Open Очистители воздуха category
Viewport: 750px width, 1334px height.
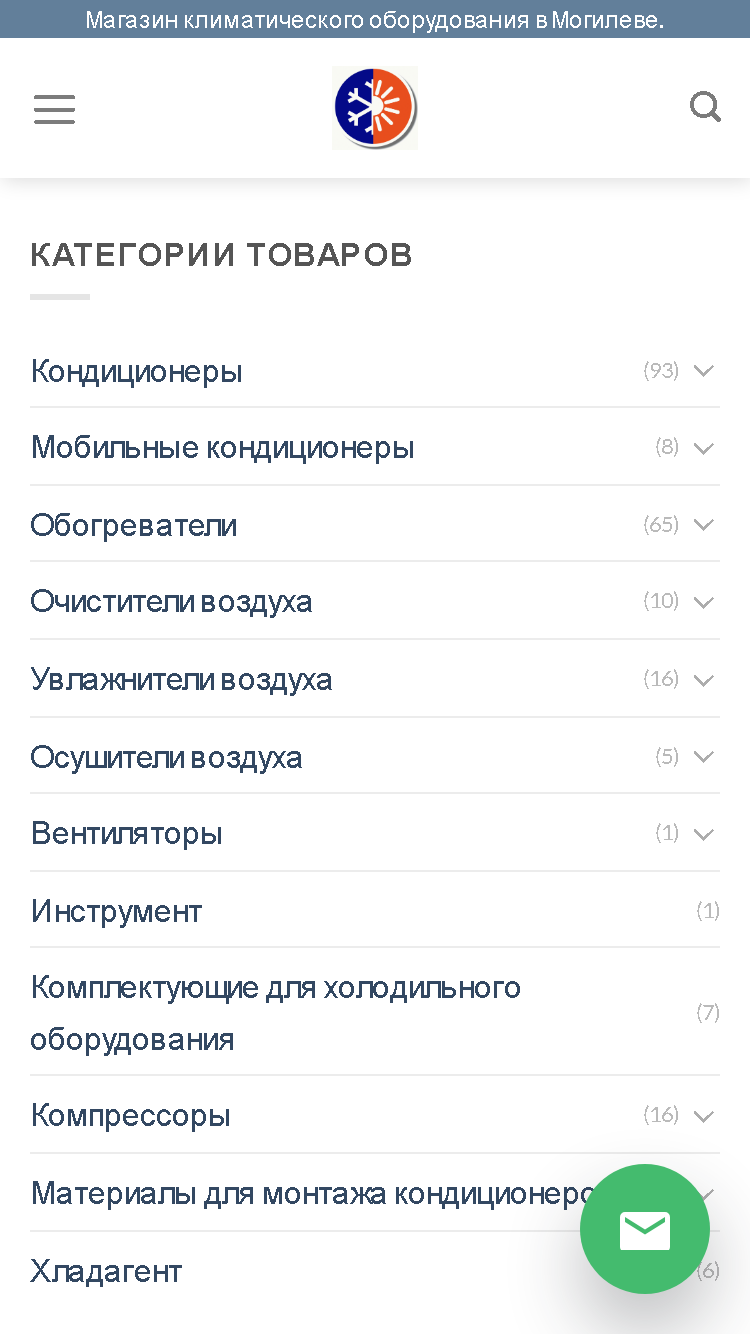(x=171, y=601)
